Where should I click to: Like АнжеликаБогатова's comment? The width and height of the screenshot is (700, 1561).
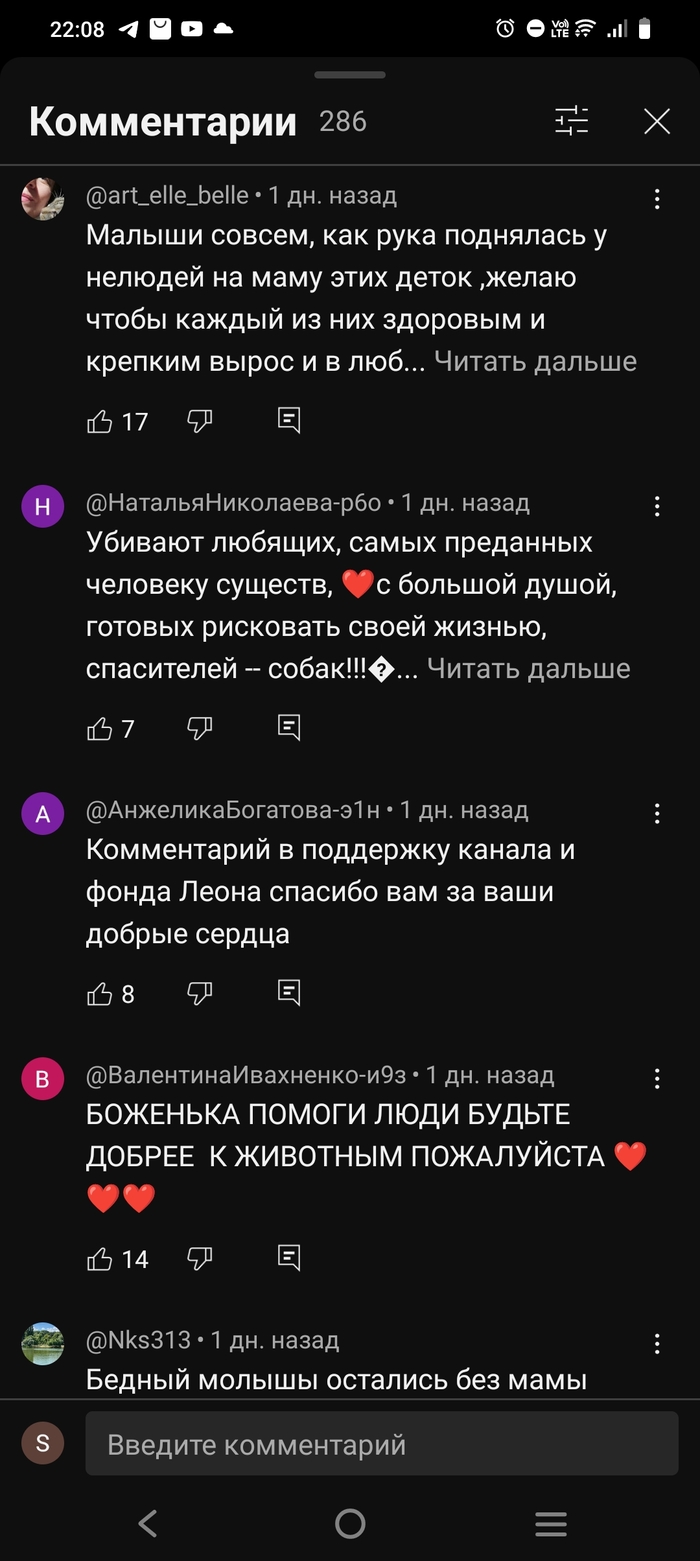tap(100, 994)
